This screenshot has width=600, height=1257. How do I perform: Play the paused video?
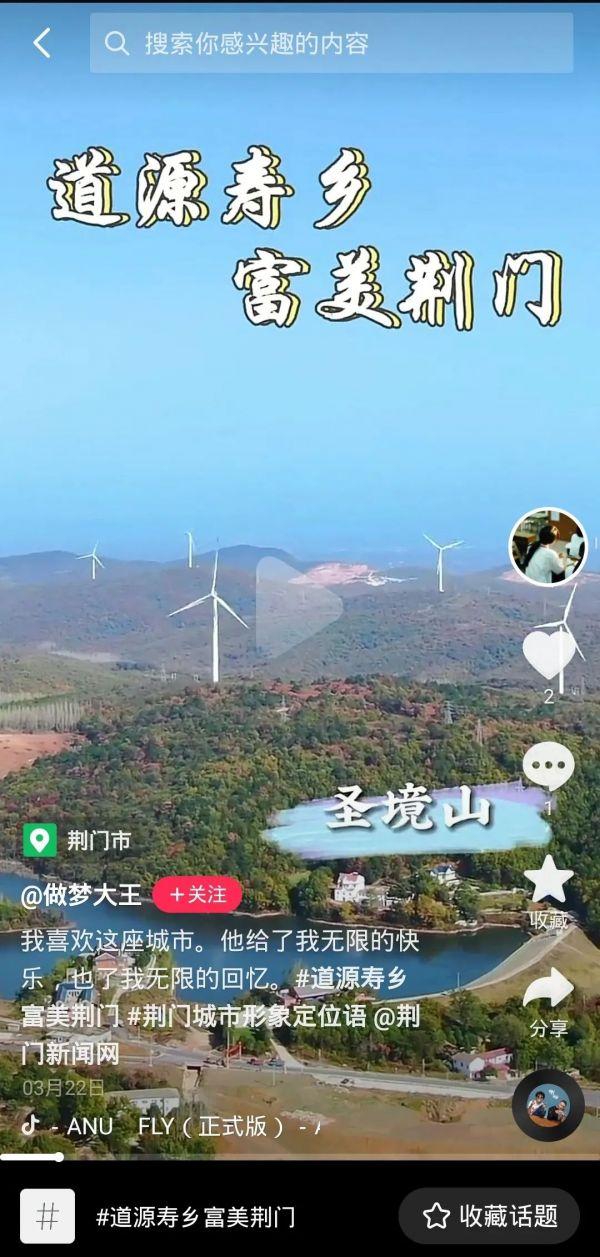(x=298, y=607)
